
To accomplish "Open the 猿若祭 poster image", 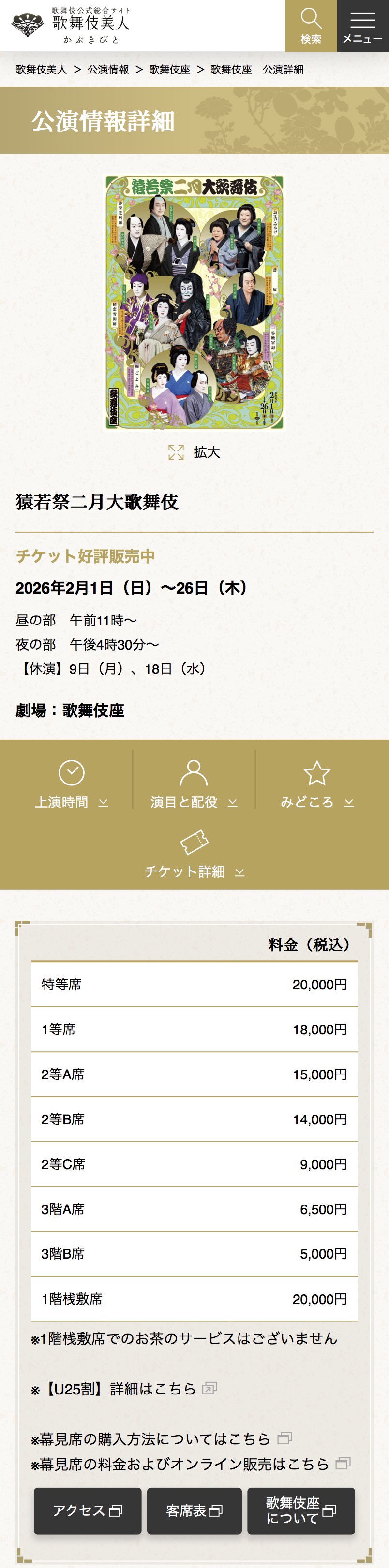I will [x=194, y=303].
